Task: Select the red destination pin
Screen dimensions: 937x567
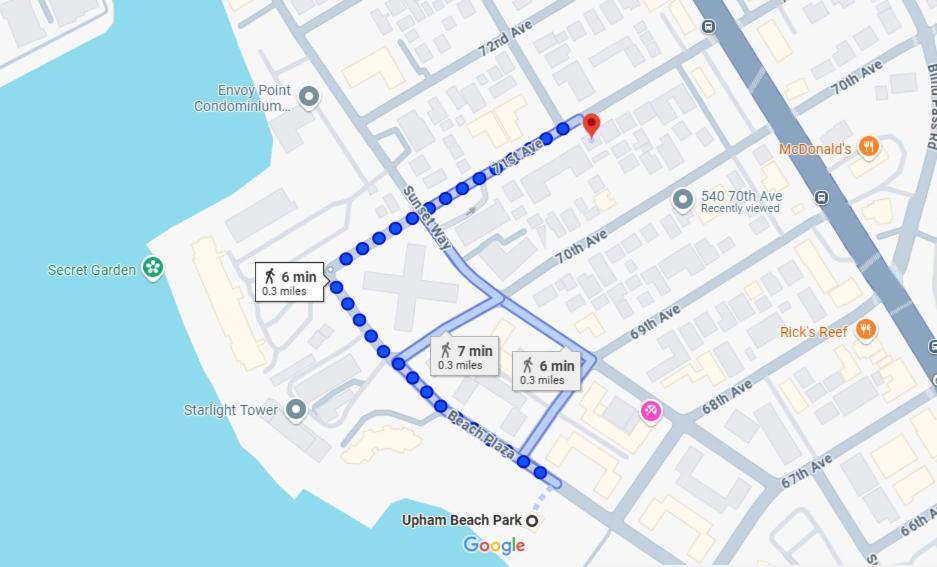Action: coord(591,125)
